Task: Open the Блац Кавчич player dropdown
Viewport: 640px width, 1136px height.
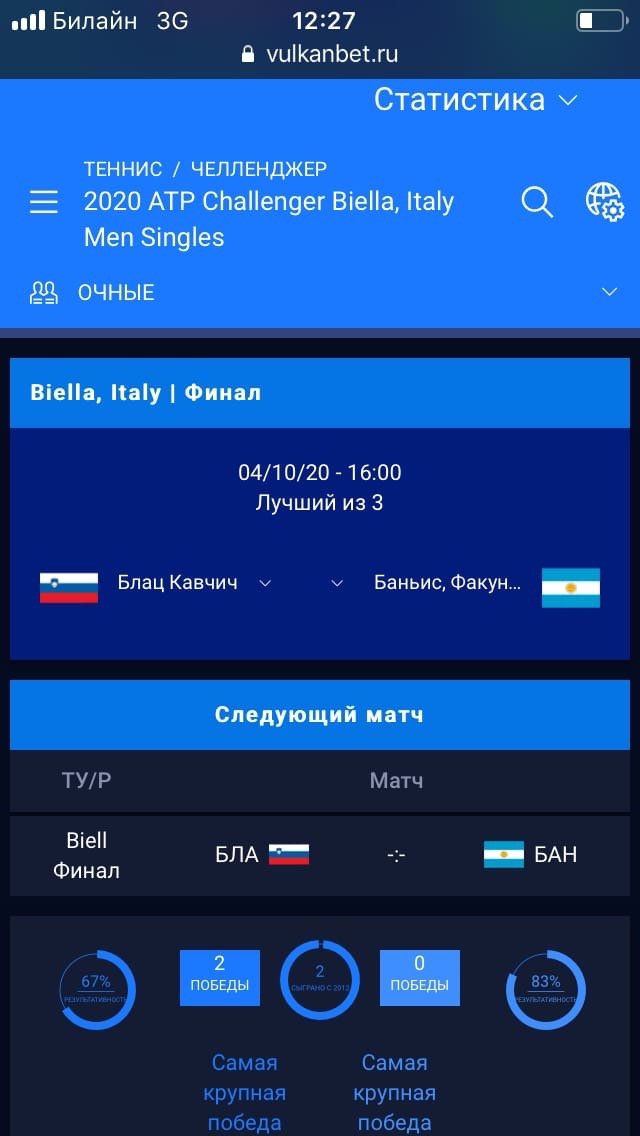Action: coord(265,583)
